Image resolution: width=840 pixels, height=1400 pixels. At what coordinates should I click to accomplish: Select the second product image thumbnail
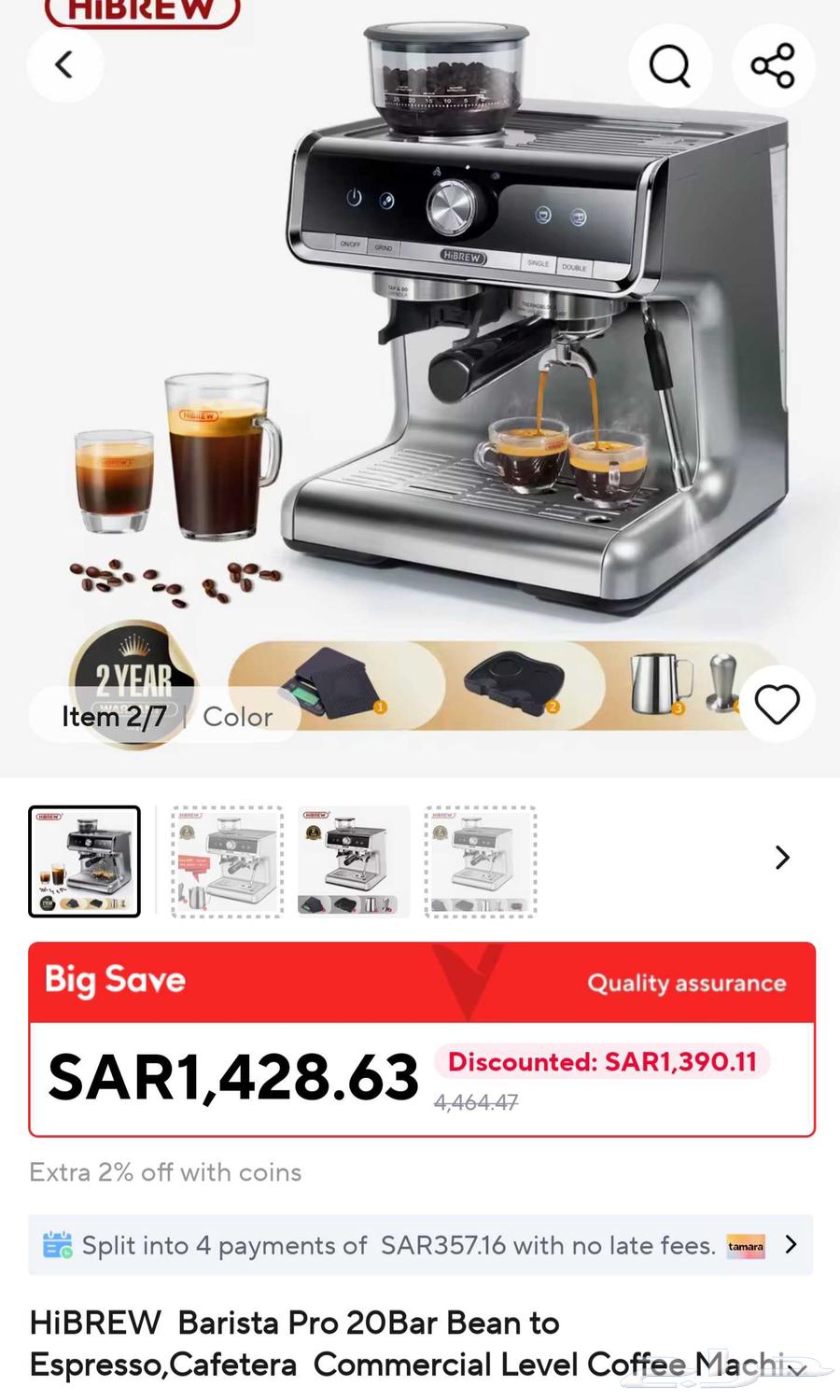pos(227,860)
